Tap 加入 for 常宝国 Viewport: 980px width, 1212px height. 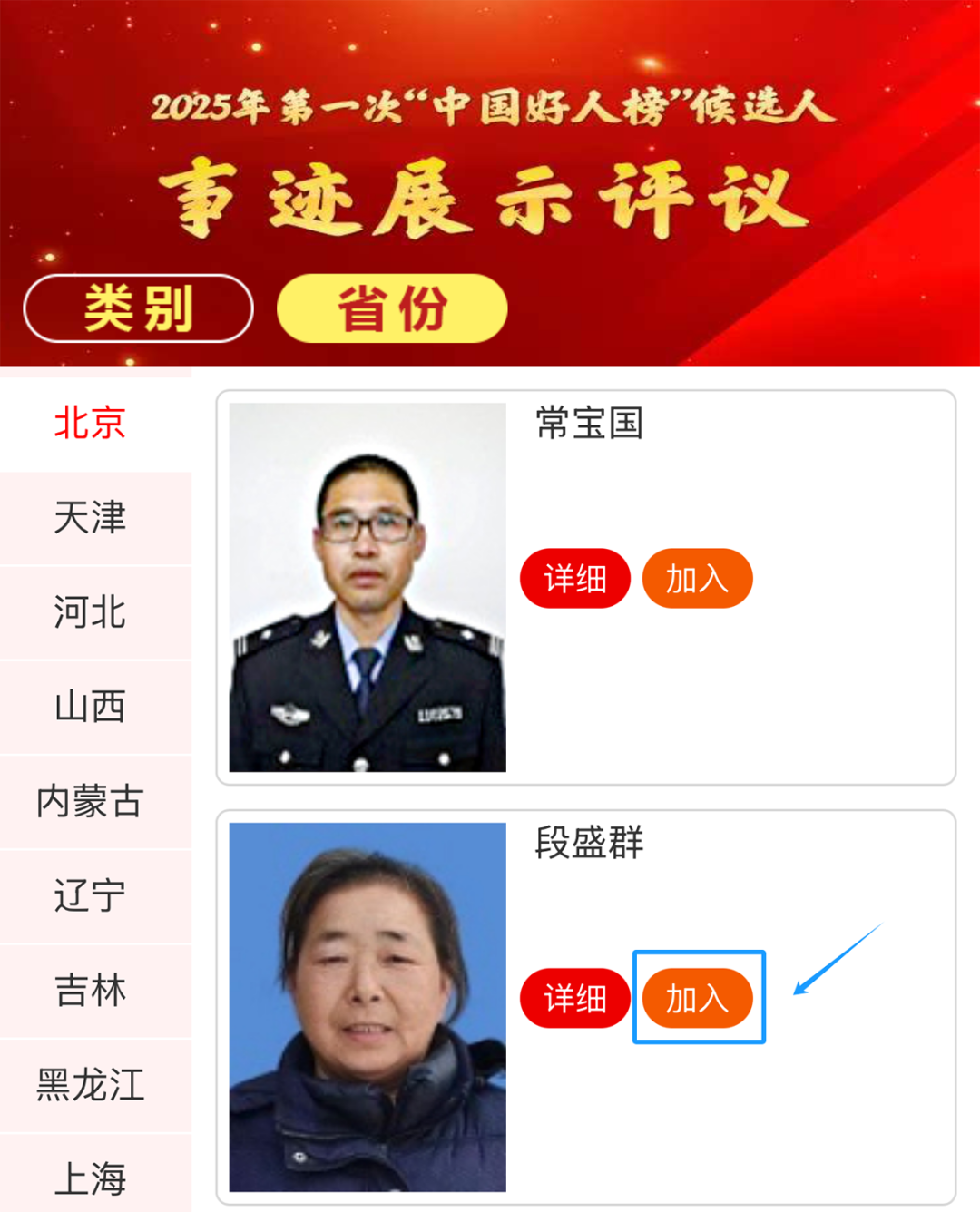[x=697, y=579]
